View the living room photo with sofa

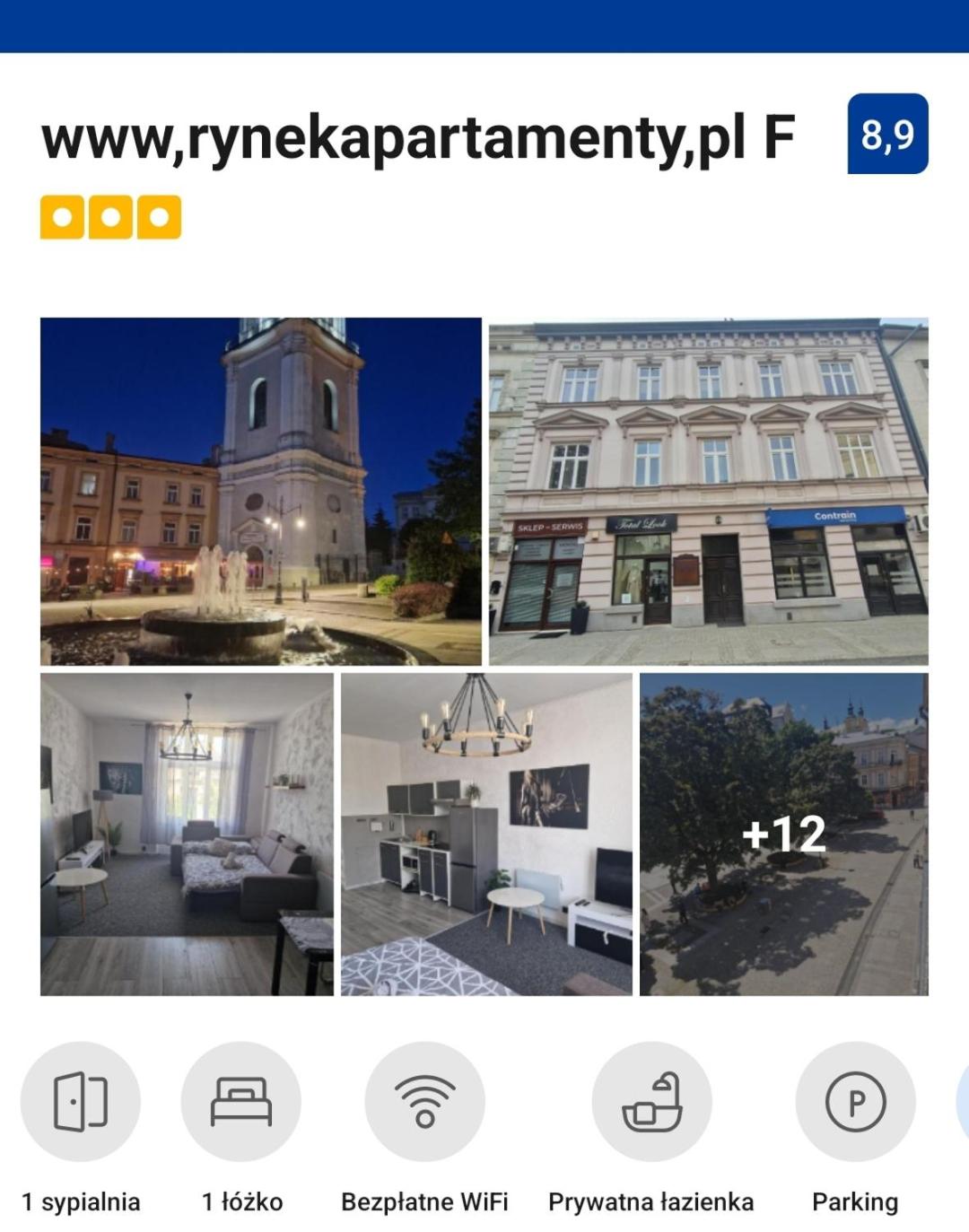(x=187, y=834)
